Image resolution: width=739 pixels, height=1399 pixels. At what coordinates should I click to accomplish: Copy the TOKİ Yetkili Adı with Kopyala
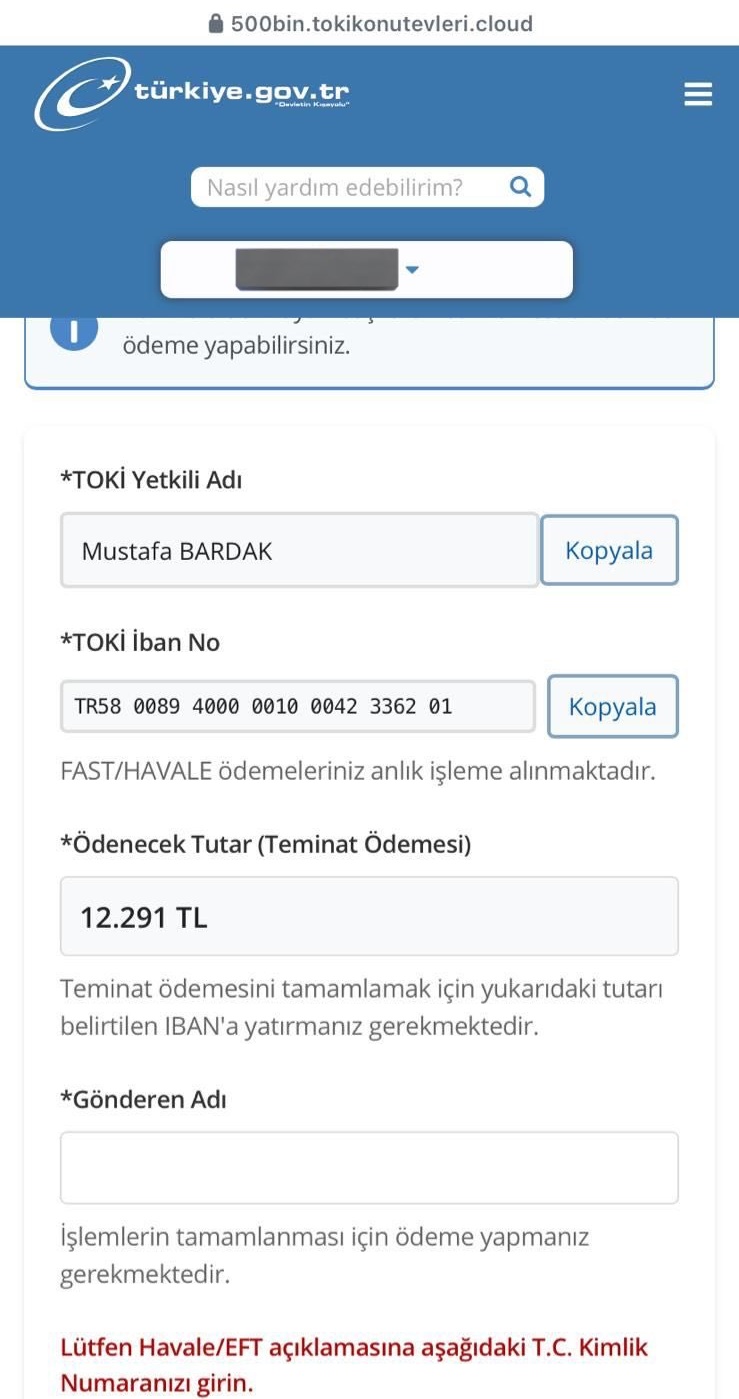pos(609,549)
